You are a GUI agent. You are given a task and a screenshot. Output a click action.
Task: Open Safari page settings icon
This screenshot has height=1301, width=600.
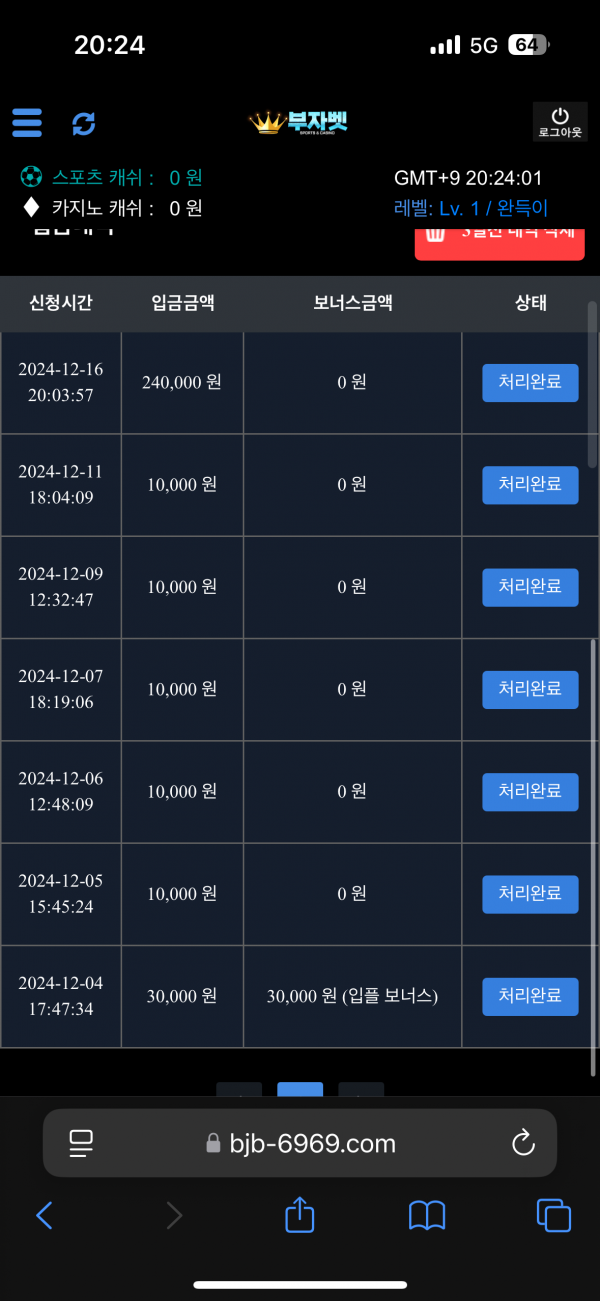[x=81, y=1143]
